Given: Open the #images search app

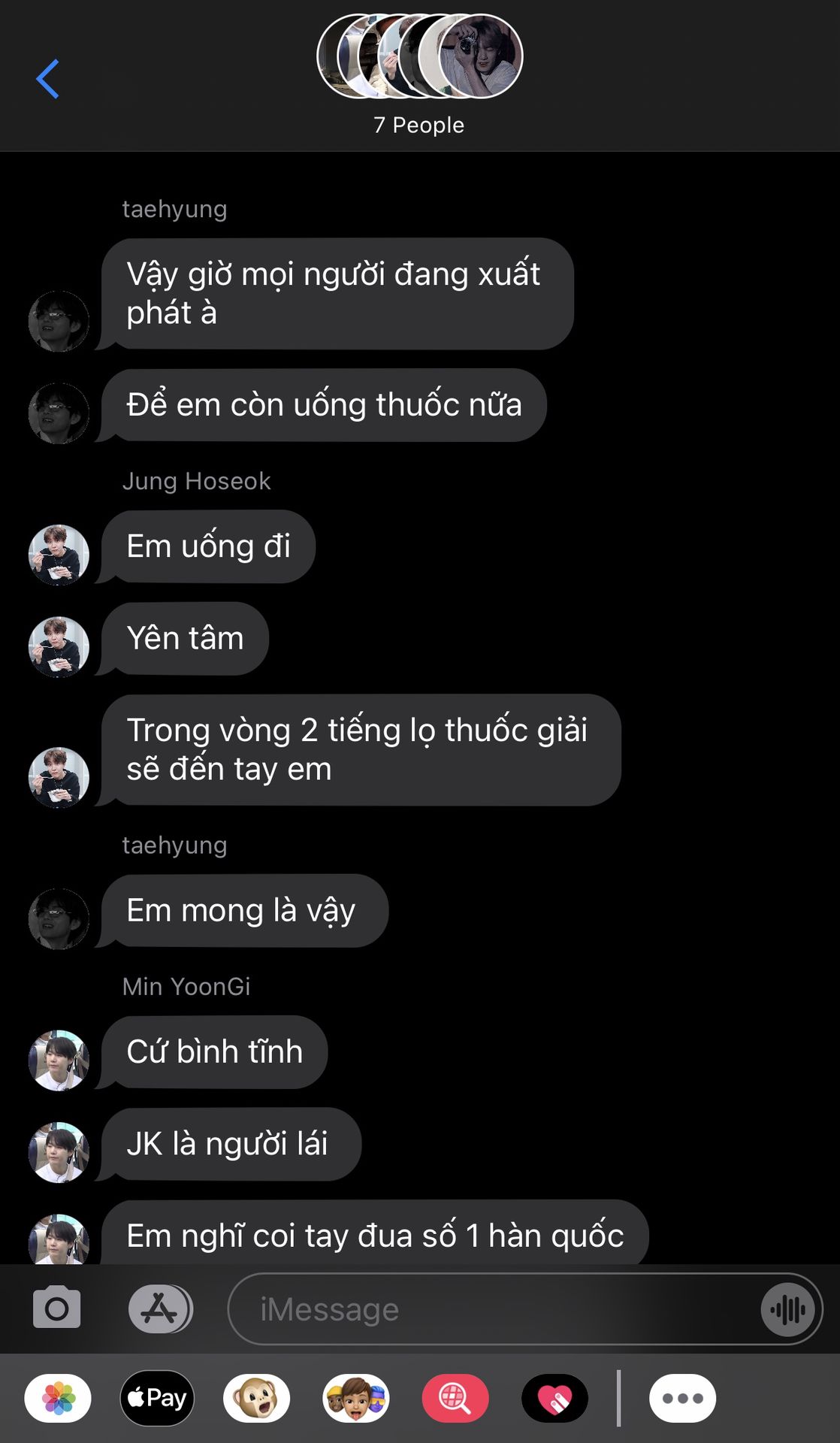Looking at the screenshot, I should tap(455, 1398).
